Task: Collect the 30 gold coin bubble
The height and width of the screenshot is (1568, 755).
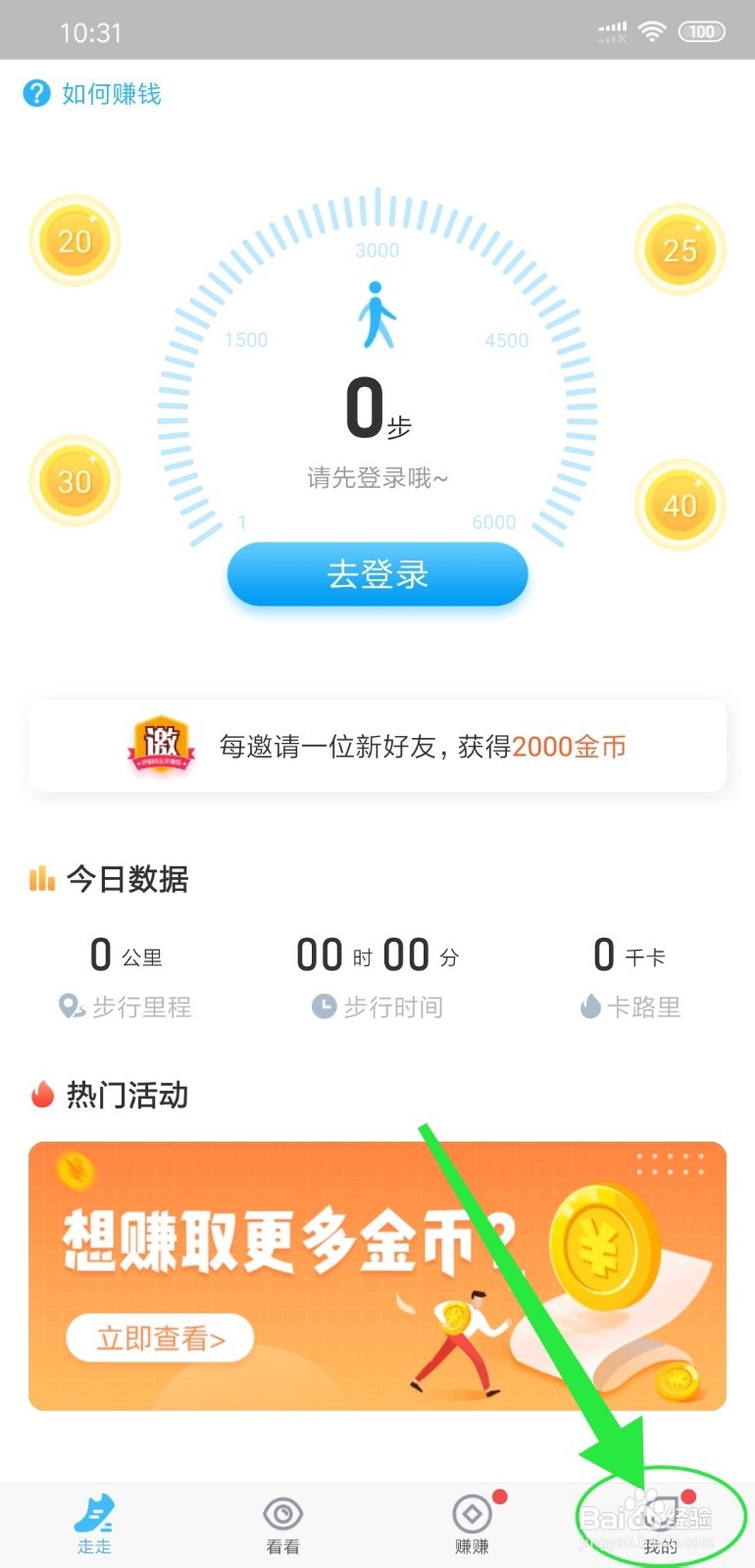Action: pyautogui.click(x=75, y=481)
